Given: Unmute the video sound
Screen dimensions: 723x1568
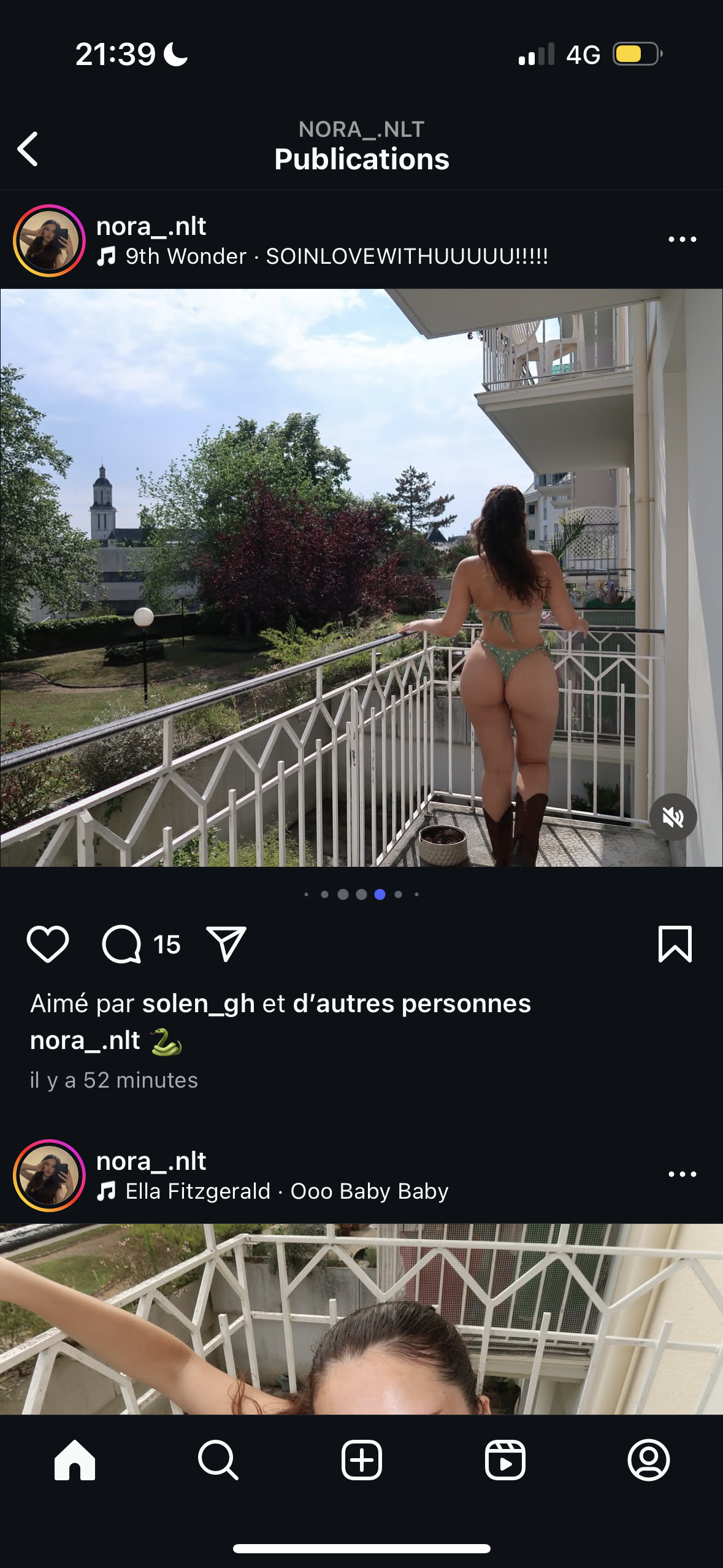Looking at the screenshot, I should [x=673, y=817].
